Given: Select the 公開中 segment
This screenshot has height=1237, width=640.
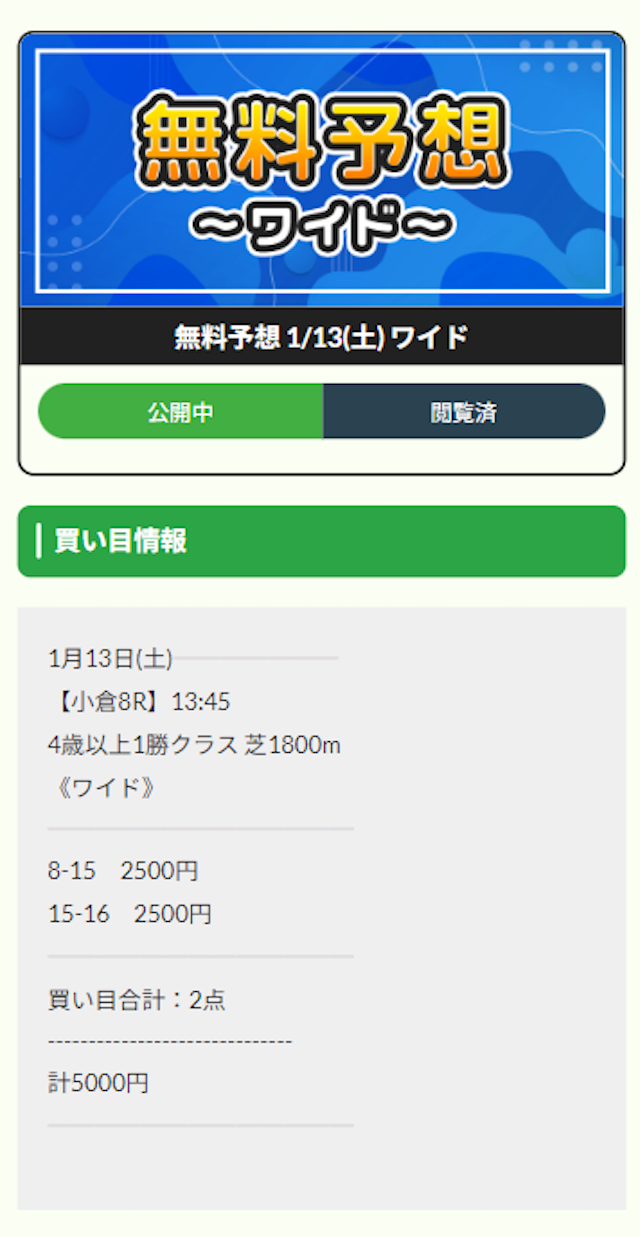Looking at the screenshot, I should (181, 412).
